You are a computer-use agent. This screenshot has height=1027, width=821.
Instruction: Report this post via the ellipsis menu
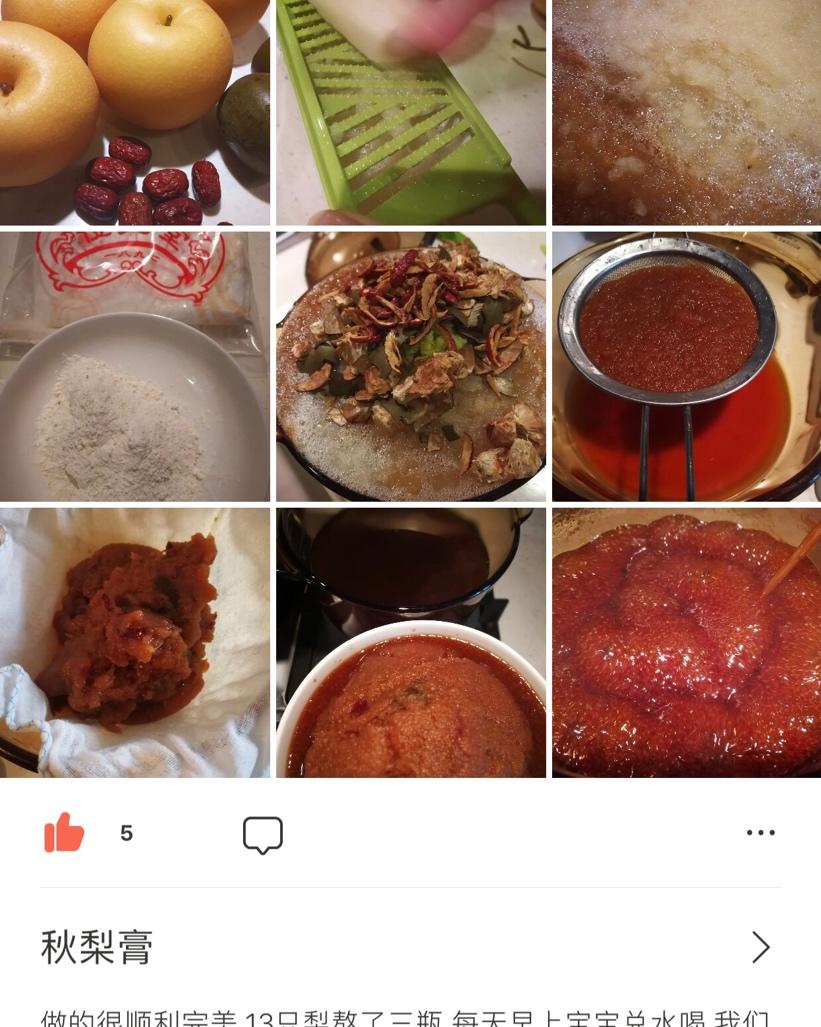point(762,832)
